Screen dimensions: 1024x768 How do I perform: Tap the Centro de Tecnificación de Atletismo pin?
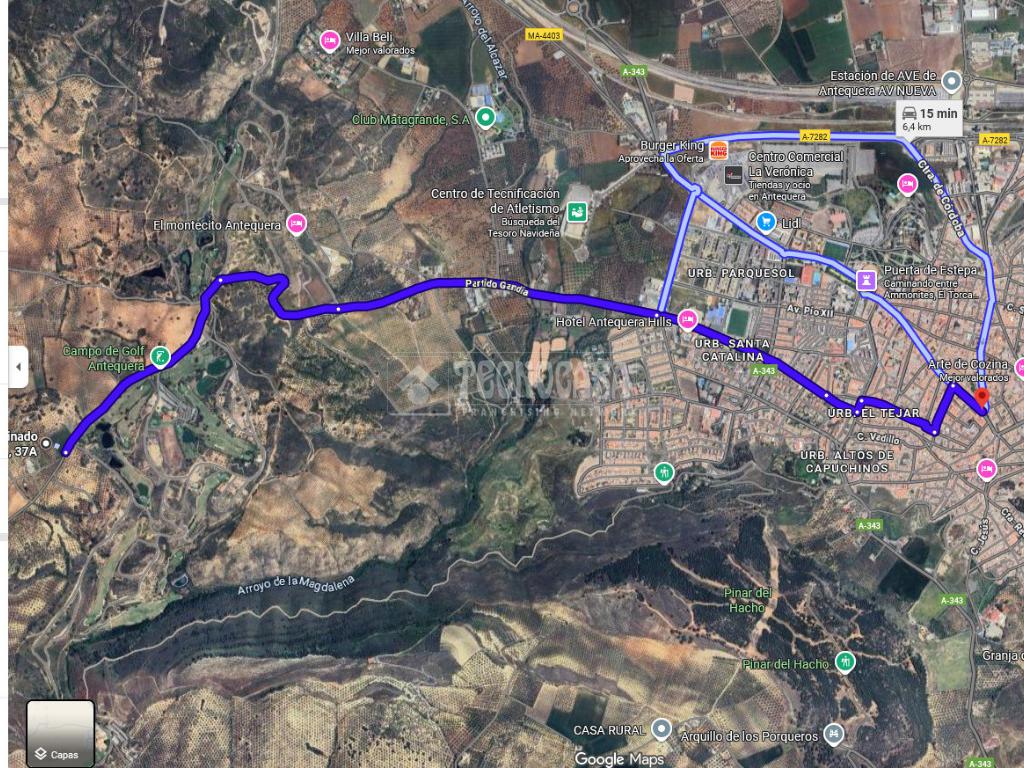click(x=576, y=211)
